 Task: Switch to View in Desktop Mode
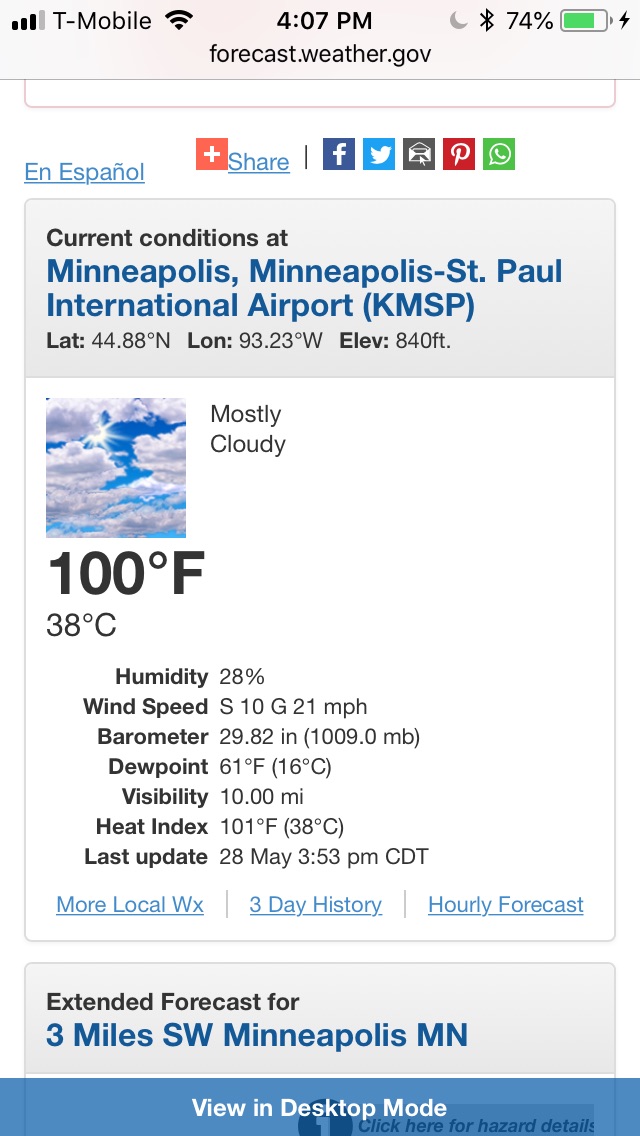(x=320, y=1107)
